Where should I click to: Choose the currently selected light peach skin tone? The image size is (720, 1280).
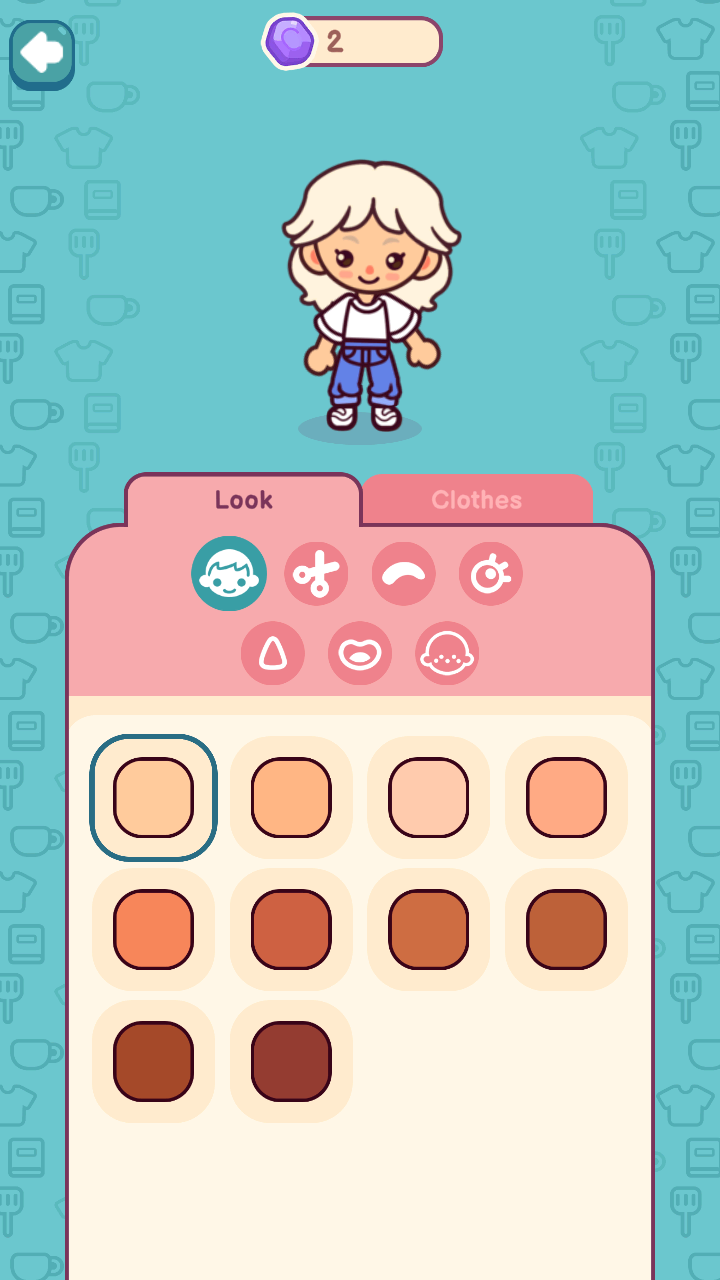pyautogui.click(x=153, y=797)
